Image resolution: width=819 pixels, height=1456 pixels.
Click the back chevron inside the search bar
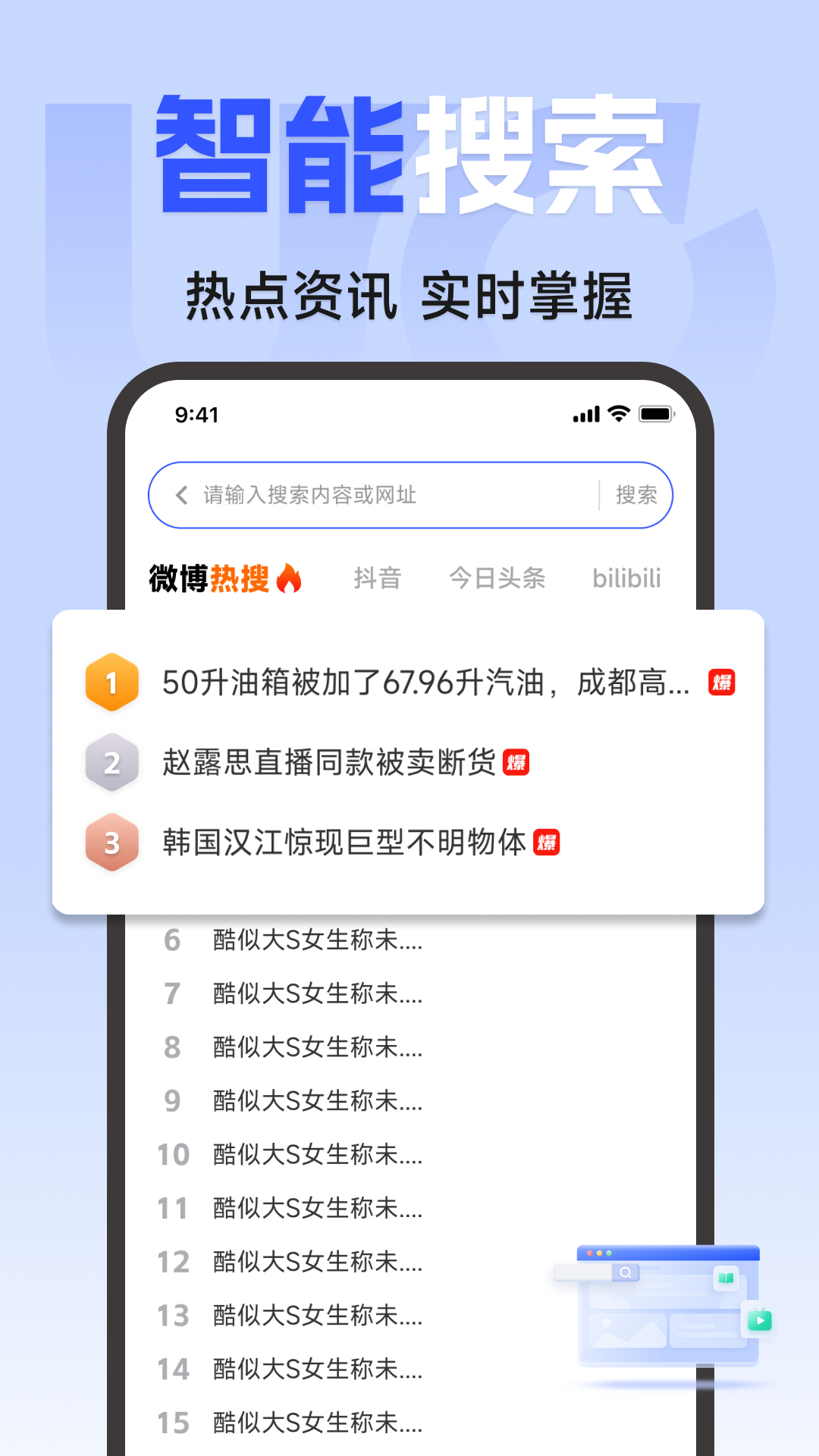pos(180,494)
